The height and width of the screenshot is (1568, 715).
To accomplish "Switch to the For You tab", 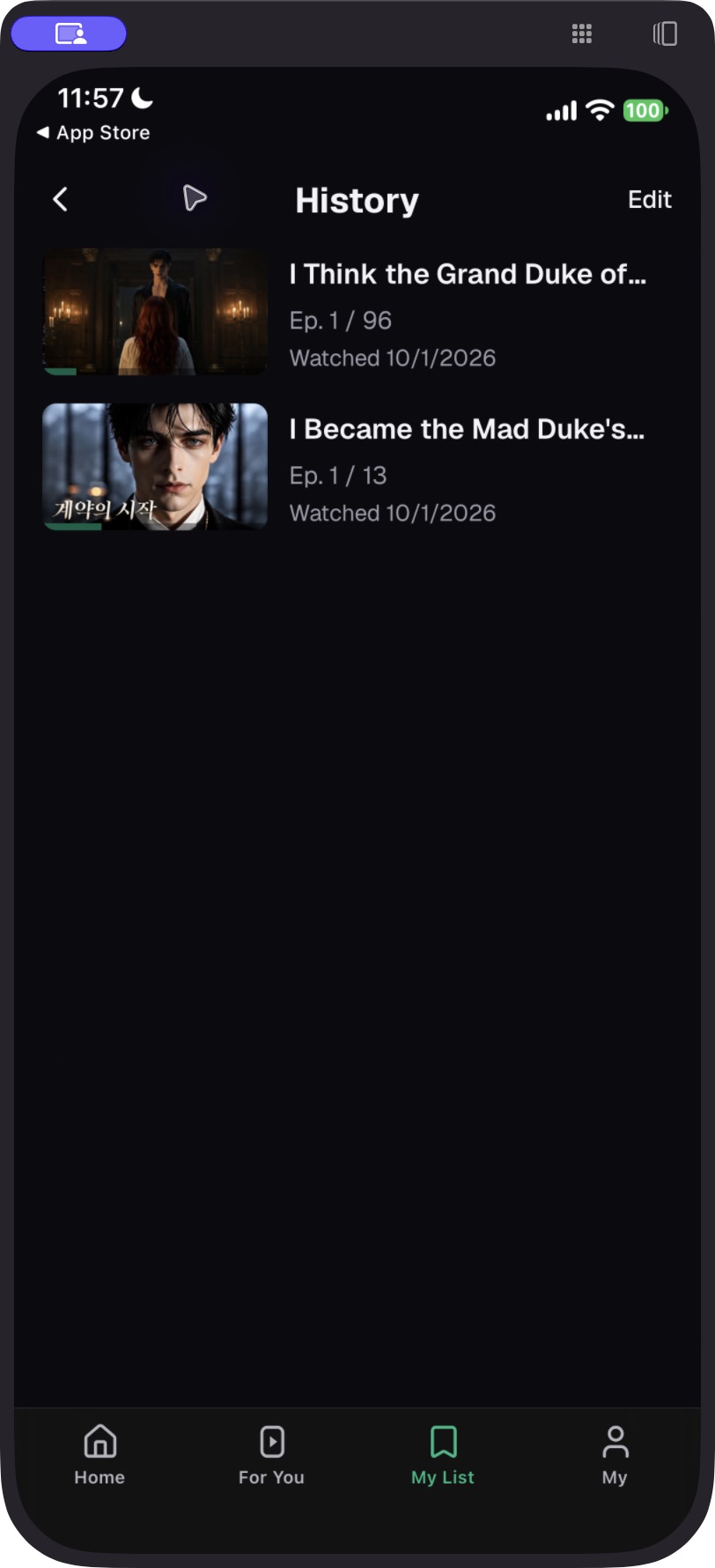I will tap(271, 1455).
